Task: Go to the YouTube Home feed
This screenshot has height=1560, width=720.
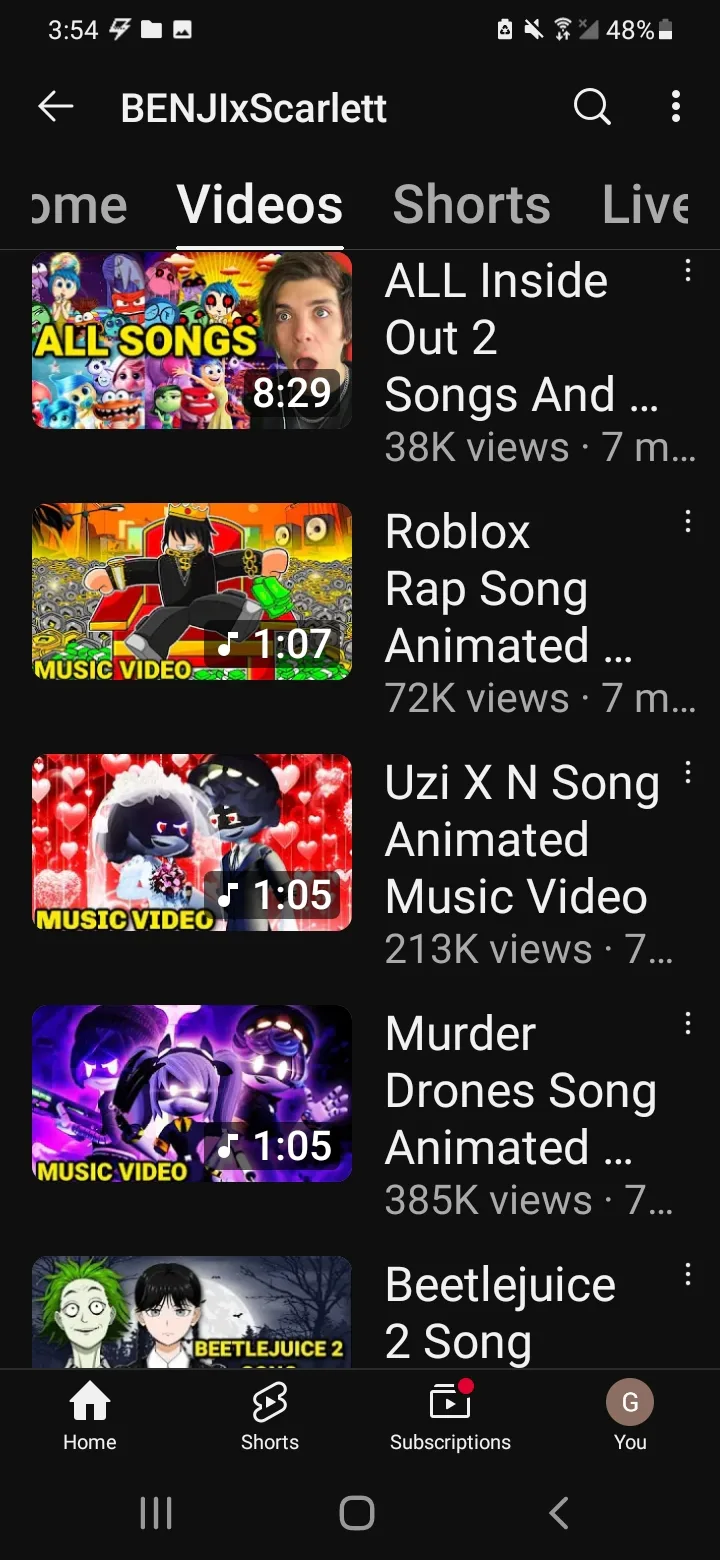Action: 90,1416
